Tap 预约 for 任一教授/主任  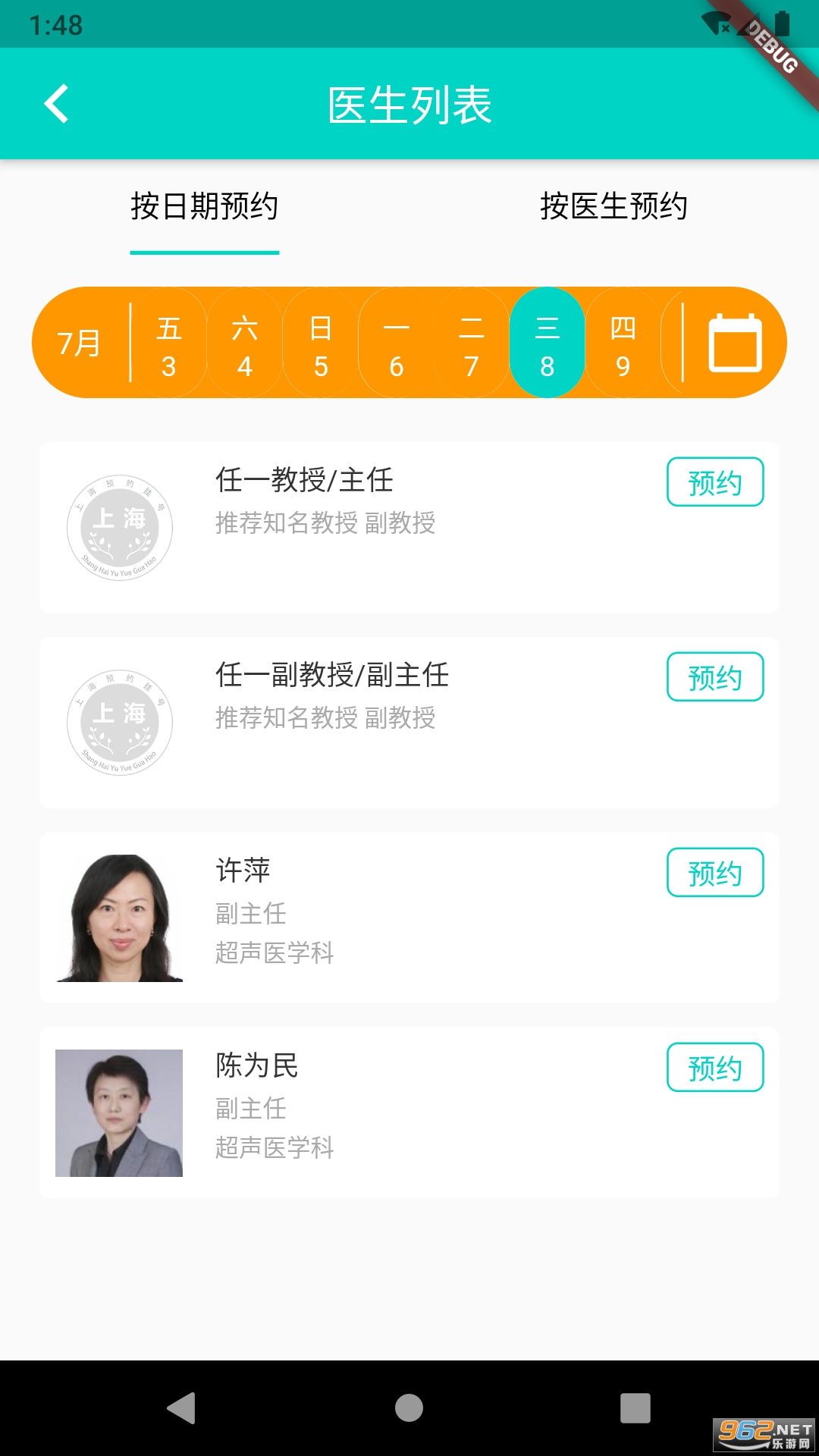(x=714, y=482)
